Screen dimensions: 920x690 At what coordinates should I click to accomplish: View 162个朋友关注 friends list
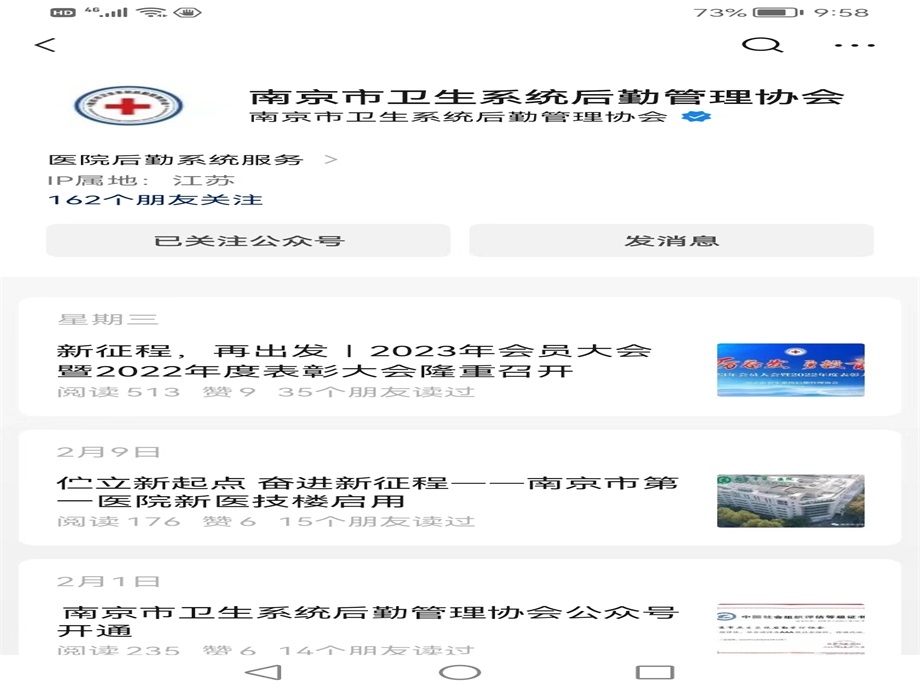point(155,199)
